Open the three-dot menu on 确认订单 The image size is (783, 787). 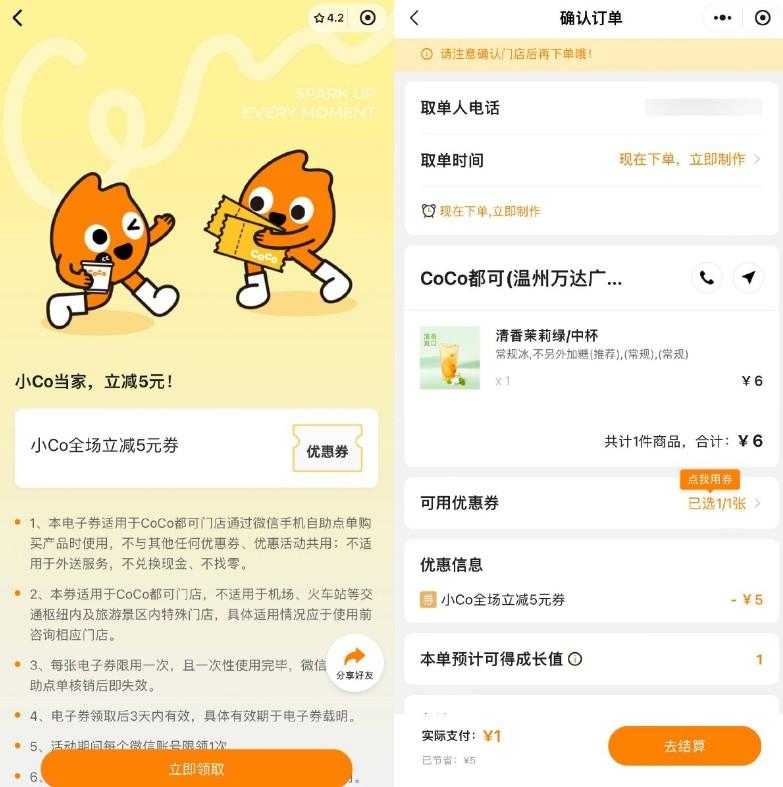723,18
